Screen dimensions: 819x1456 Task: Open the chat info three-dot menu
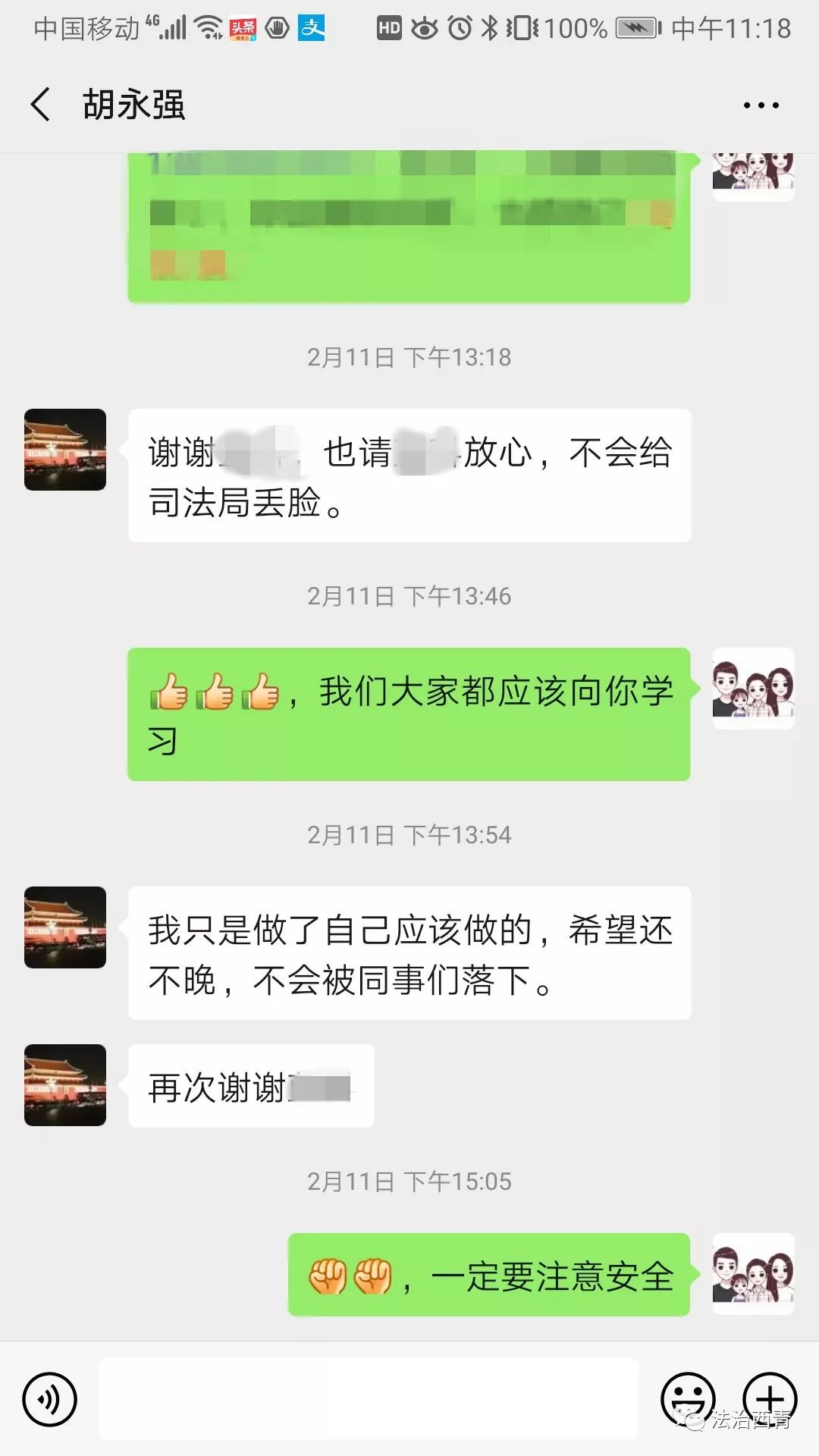point(761,105)
